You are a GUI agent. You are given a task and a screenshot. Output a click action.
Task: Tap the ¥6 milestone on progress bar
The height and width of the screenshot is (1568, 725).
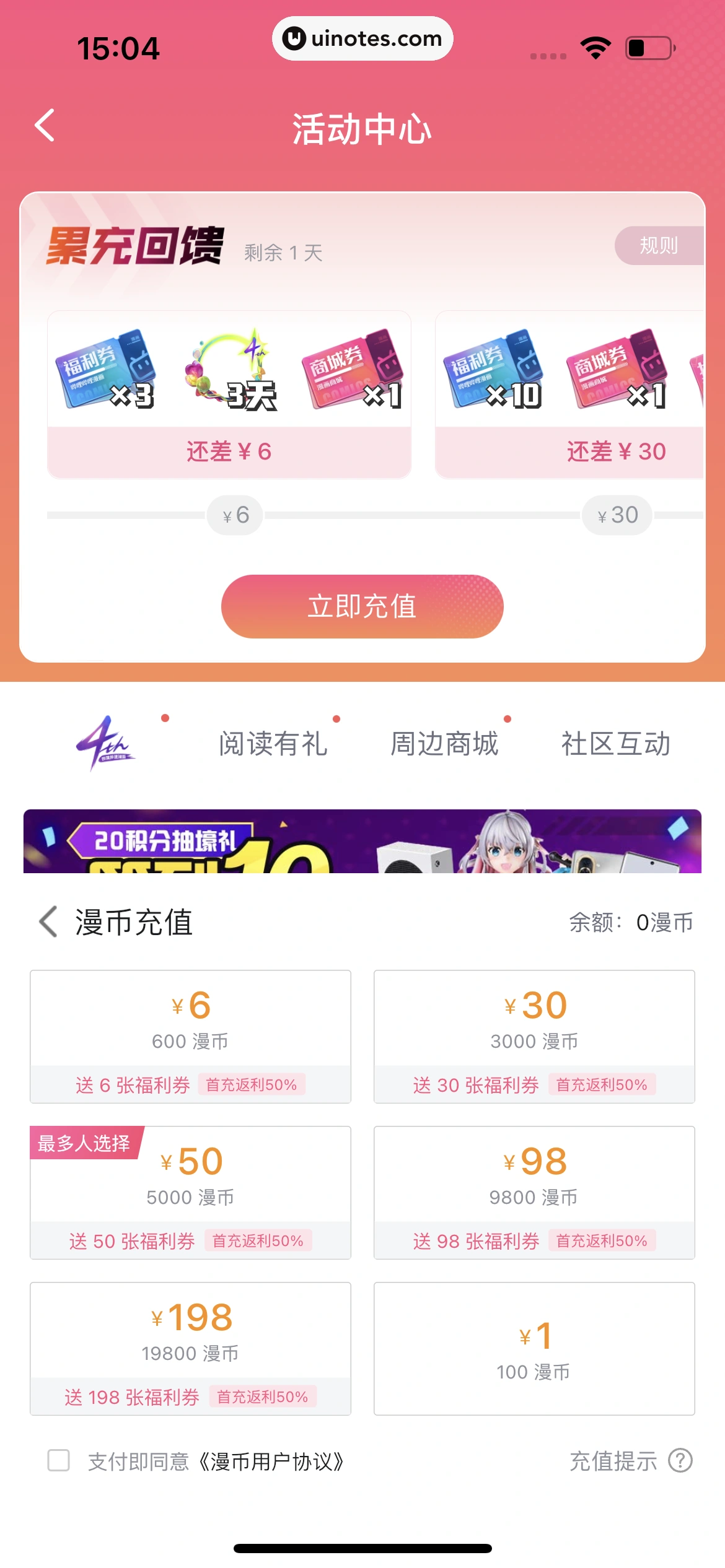tap(234, 515)
